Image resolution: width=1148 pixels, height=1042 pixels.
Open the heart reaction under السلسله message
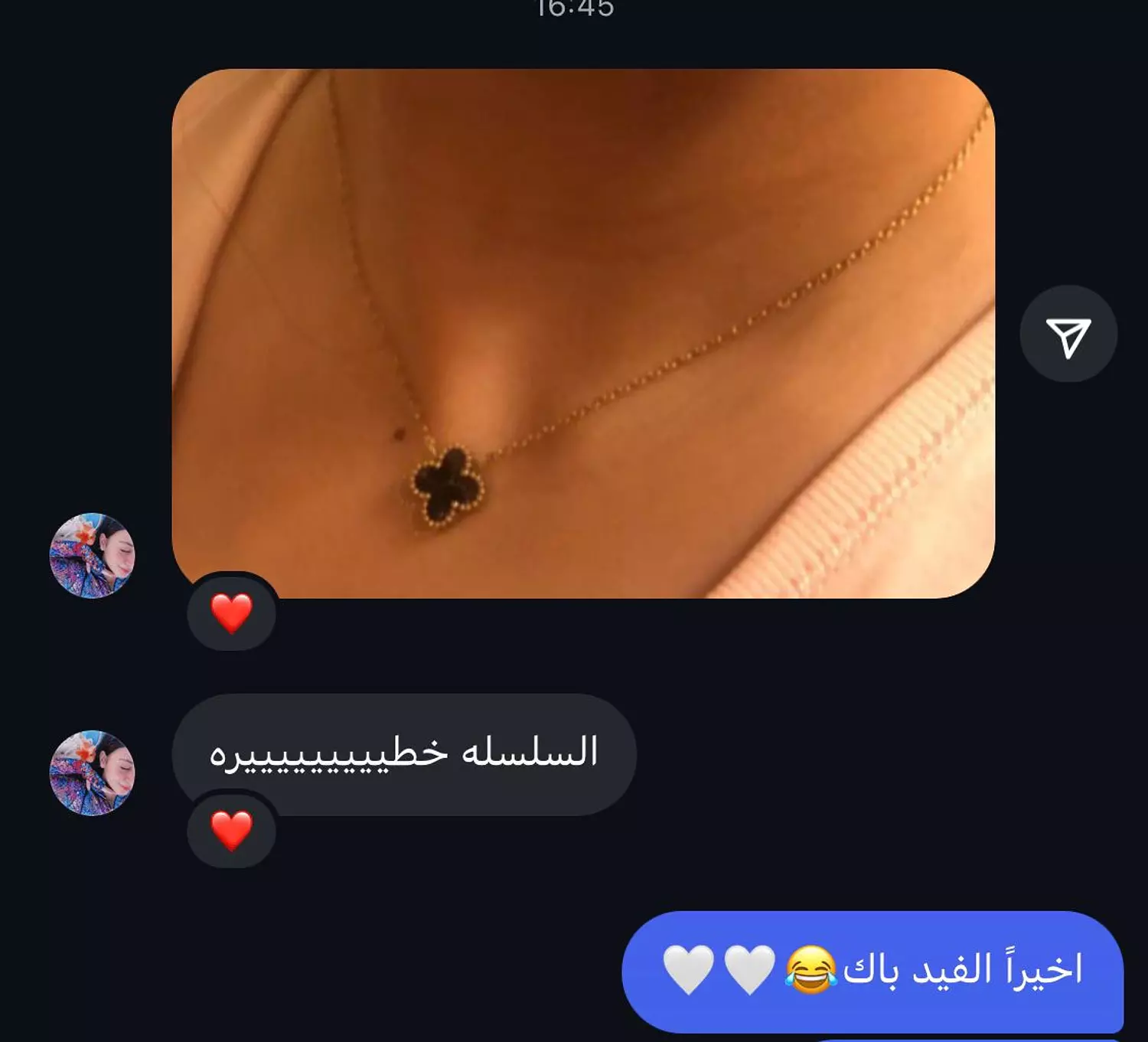point(231,830)
